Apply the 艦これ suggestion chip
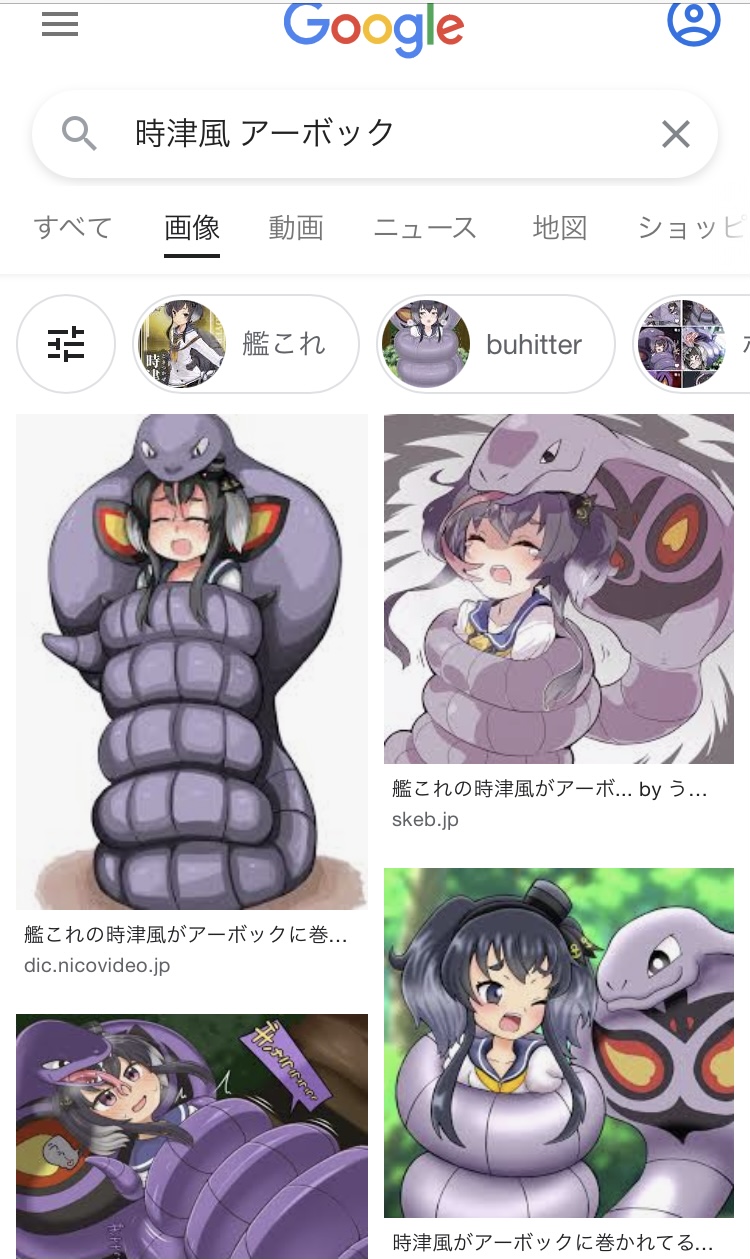The image size is (750, 1259). tap(246, 344)
